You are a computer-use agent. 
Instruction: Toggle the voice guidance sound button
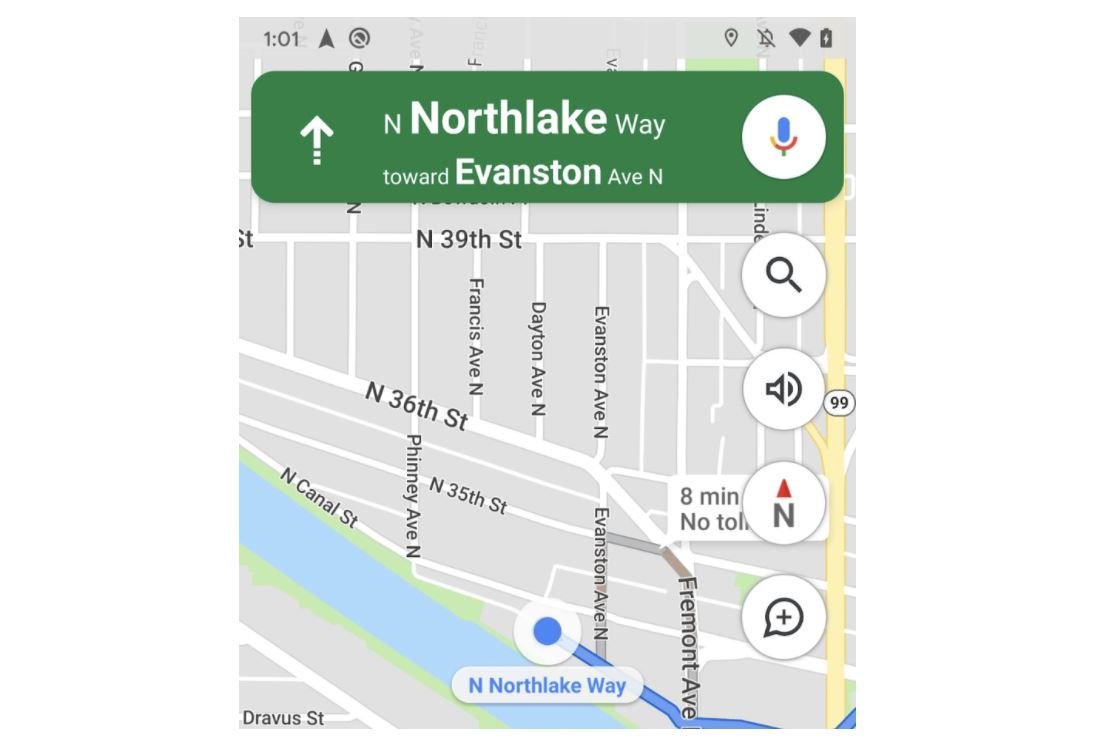[783, 389]
